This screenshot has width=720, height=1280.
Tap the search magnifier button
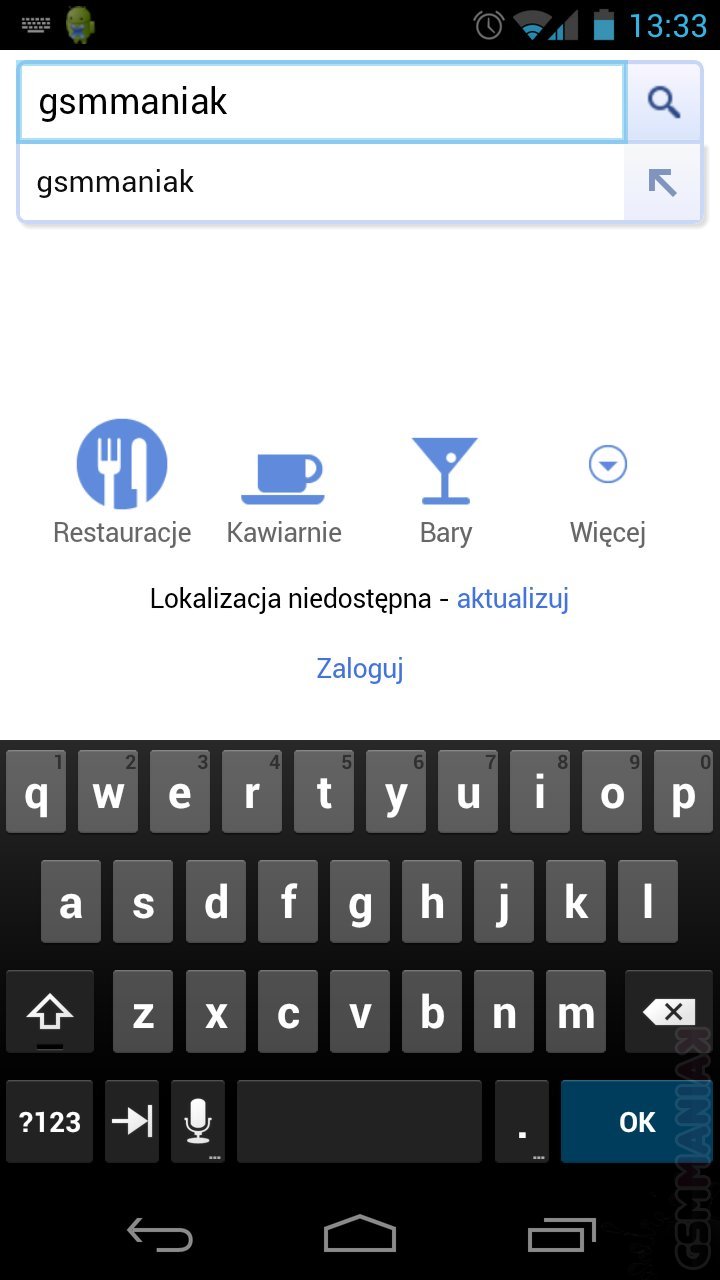(x=663, y=102)
